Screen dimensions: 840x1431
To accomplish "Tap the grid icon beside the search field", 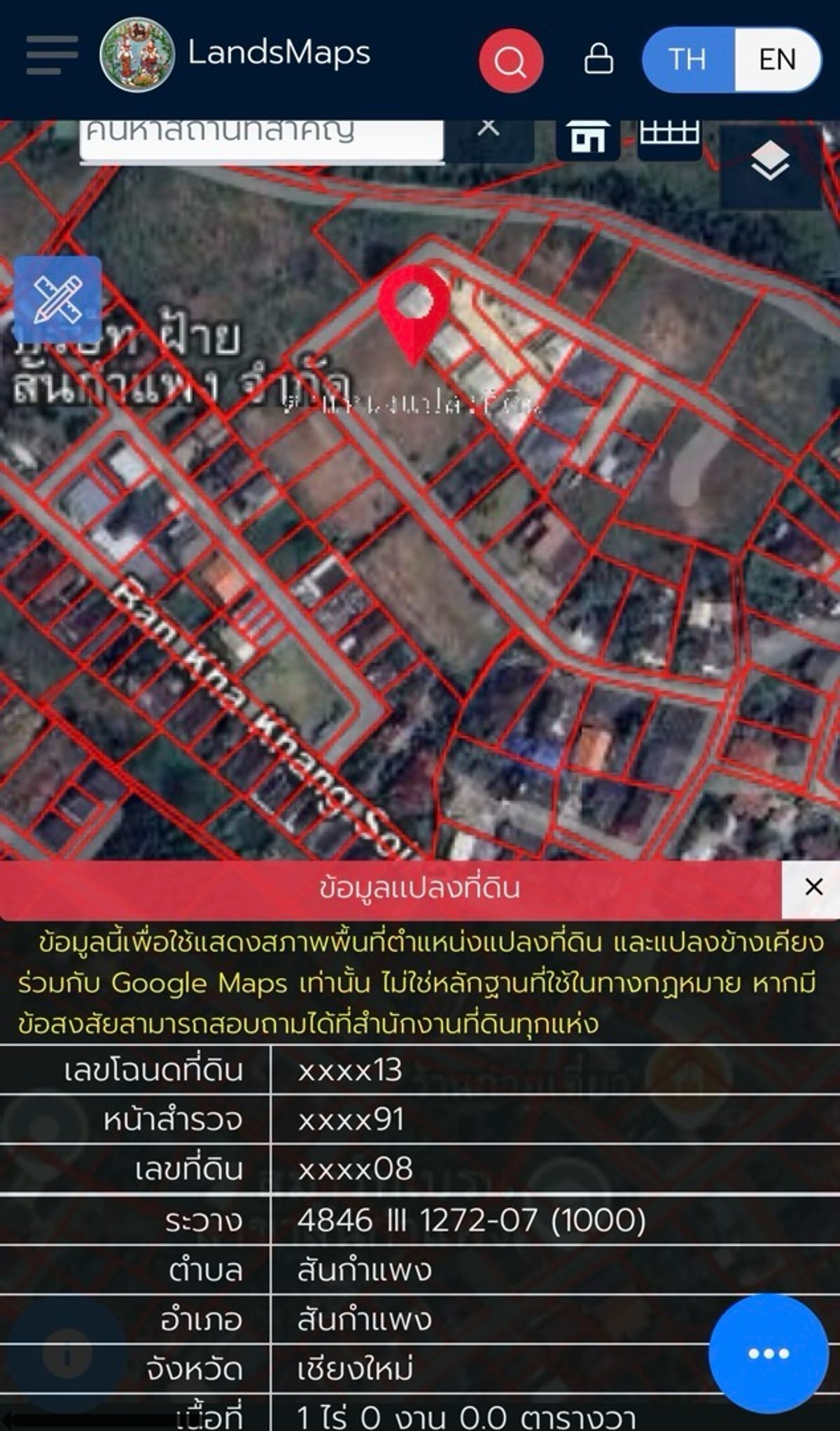I will 670,135.
